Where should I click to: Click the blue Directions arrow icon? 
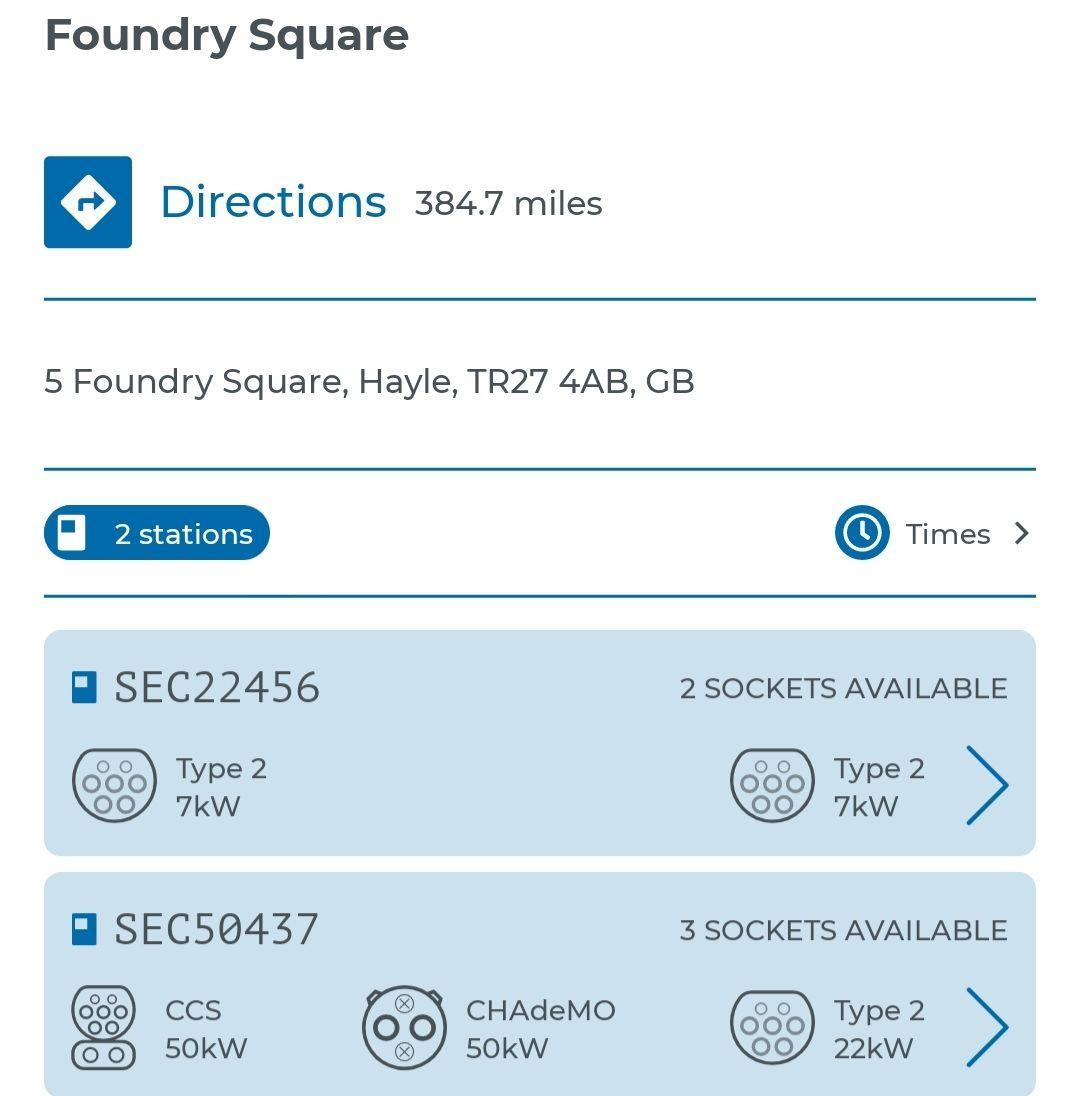87,201
